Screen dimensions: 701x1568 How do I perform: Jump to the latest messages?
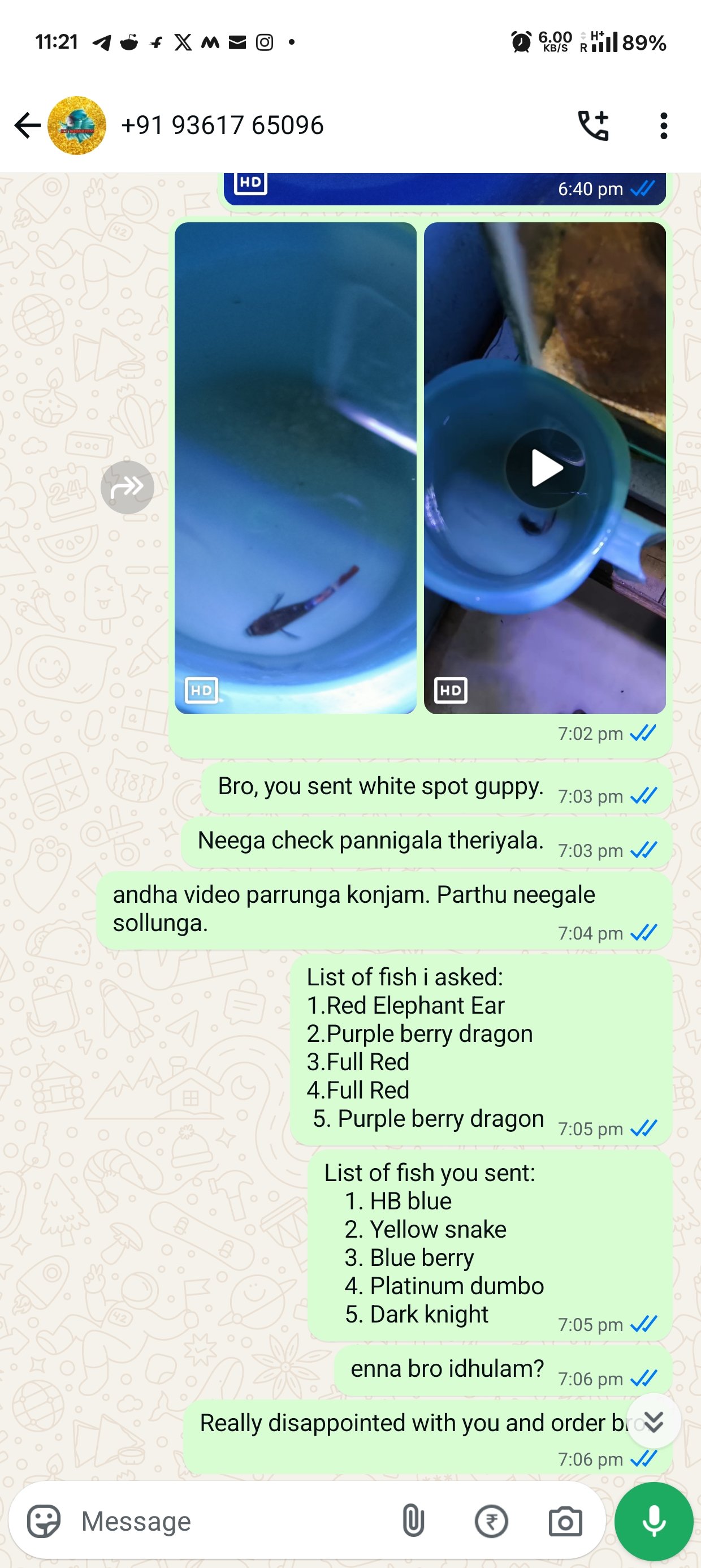click(x=654, y=1422)
